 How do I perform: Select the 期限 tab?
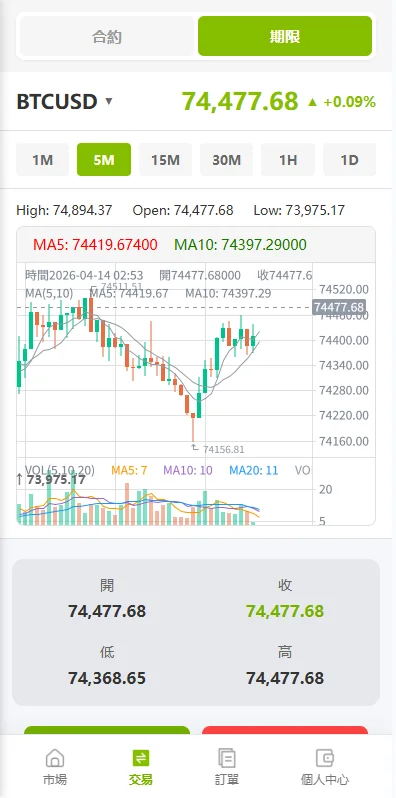285,36
